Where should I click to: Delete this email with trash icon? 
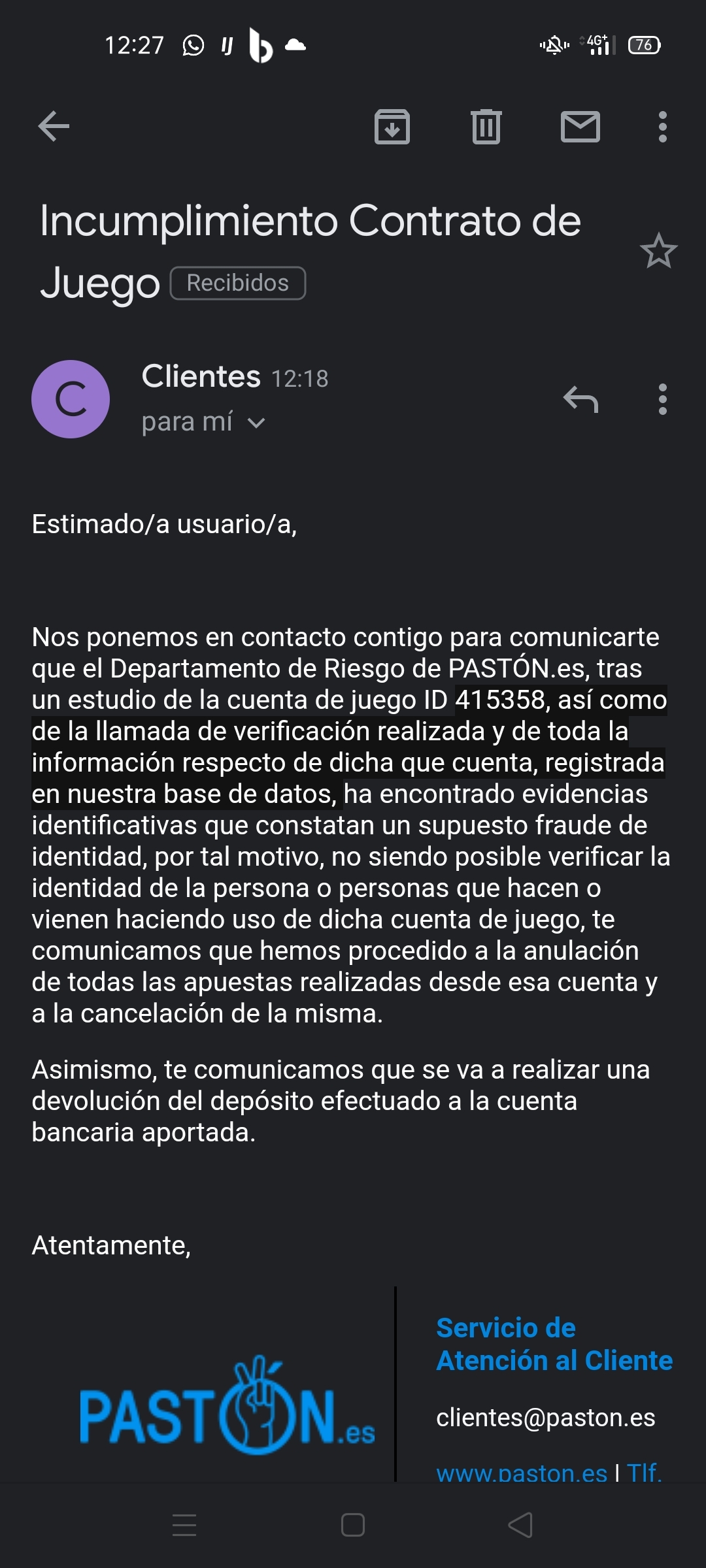click(x=486, y=126)
